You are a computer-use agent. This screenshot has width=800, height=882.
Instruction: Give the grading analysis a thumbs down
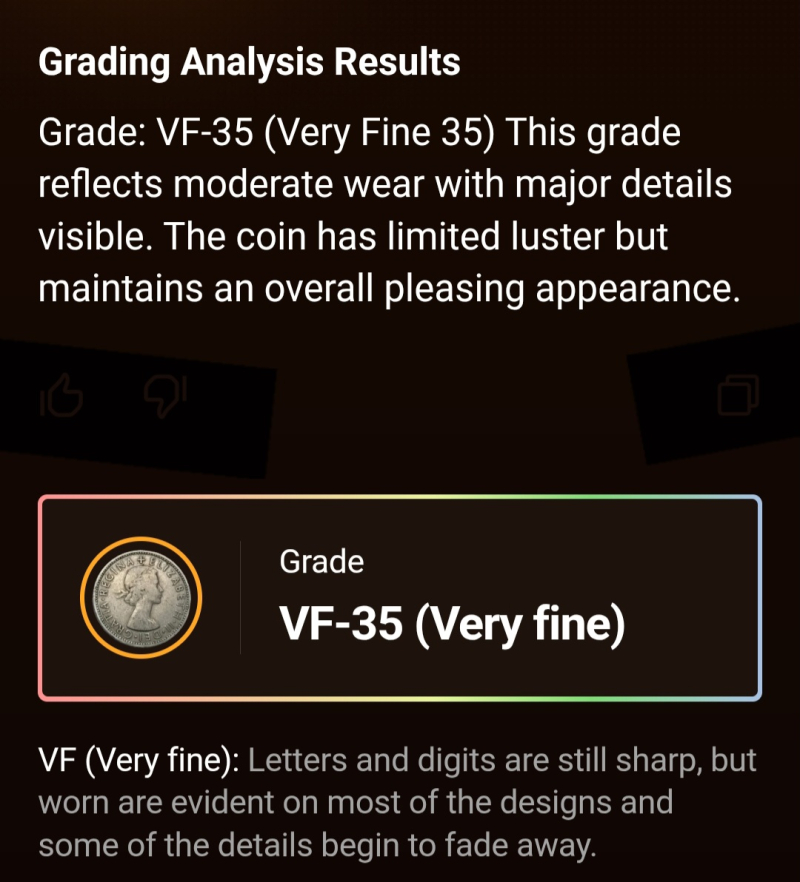pyautogui.click(x=165, y=398)
